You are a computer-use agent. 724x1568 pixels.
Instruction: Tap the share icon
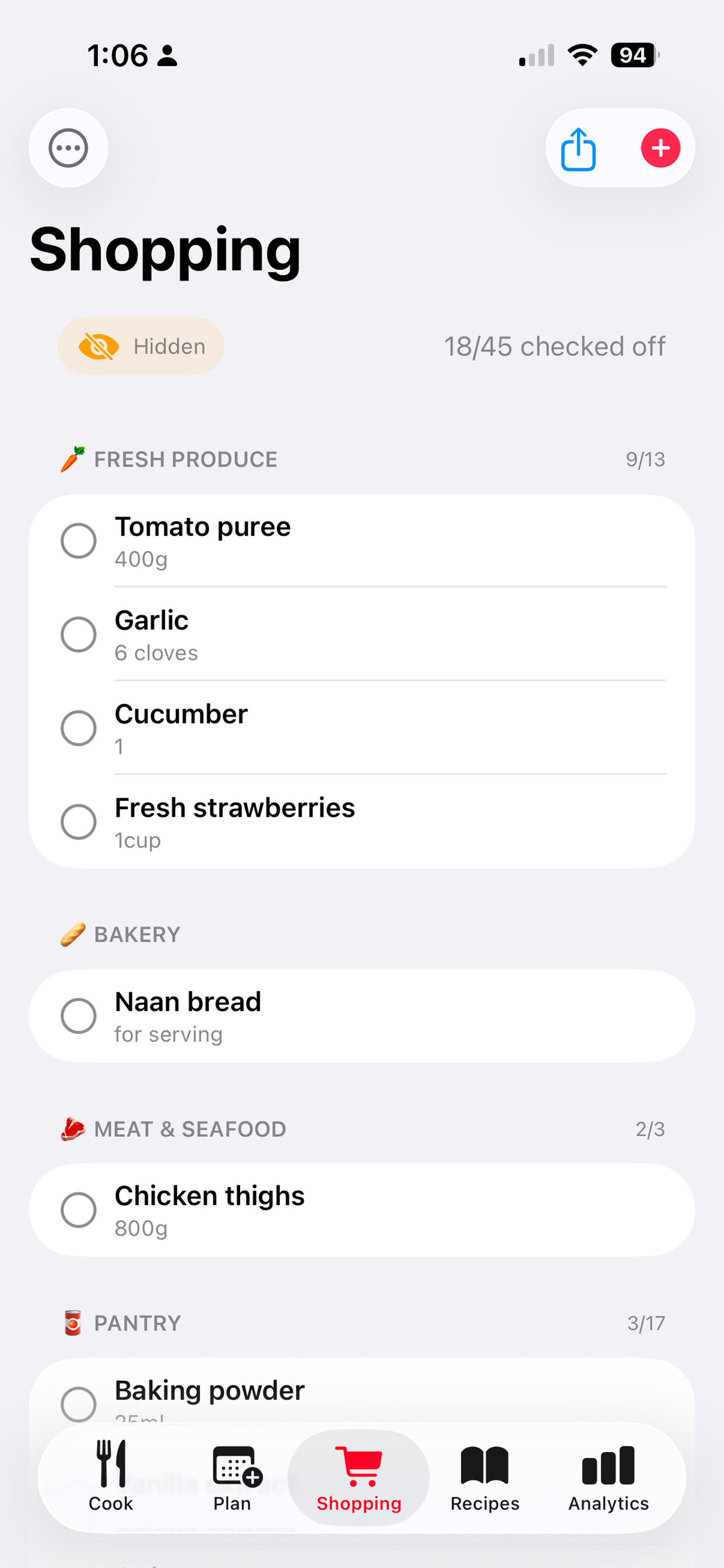pos(579,148)
